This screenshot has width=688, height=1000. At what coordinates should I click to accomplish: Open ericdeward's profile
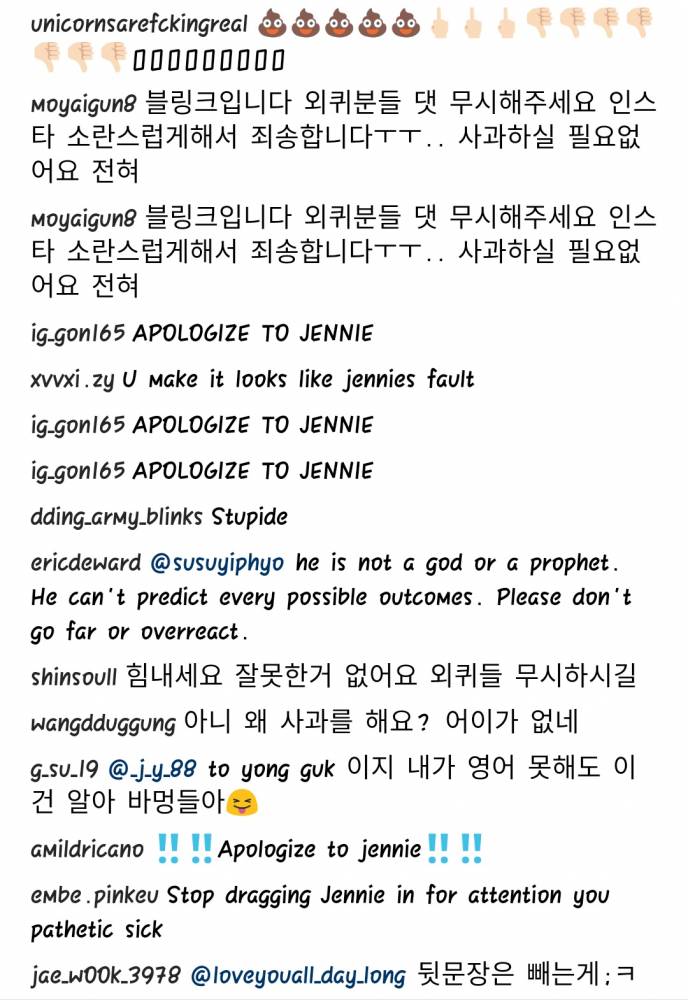[x=86, y=564]
